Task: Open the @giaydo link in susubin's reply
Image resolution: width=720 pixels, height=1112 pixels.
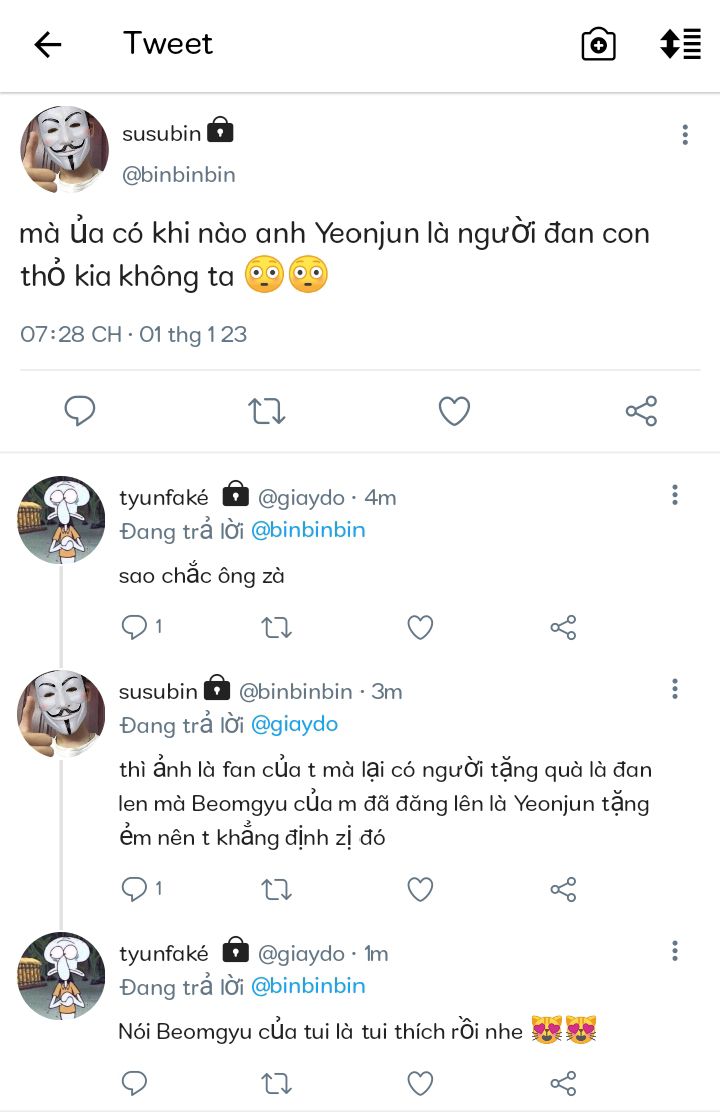Action: click(x=294, y=724)
